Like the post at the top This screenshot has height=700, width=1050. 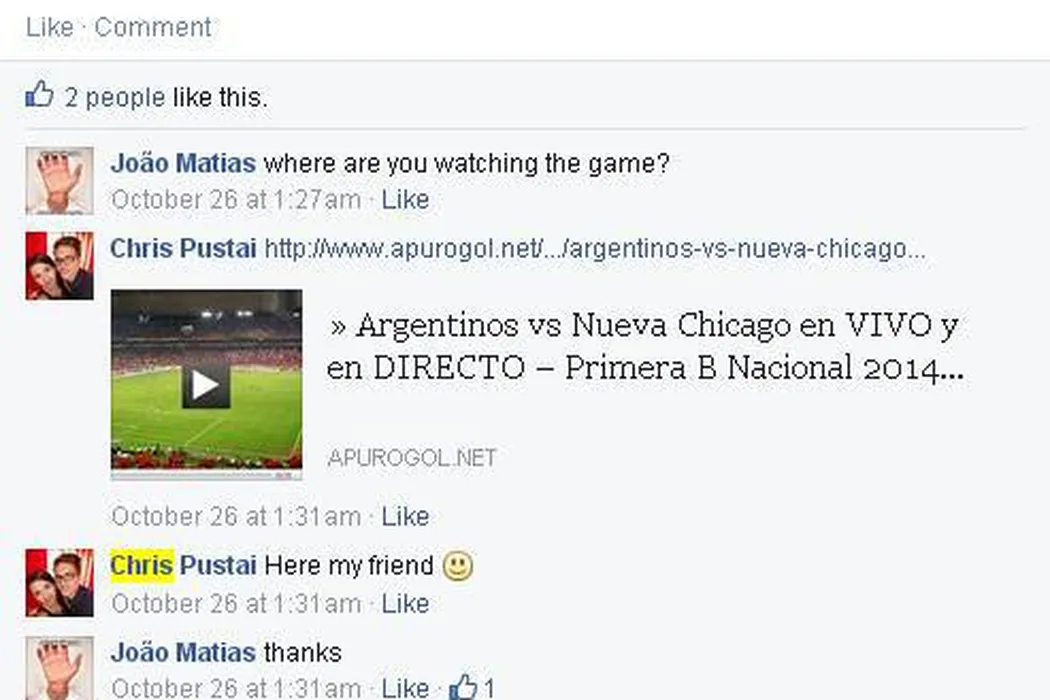click(x=49, y=27)
